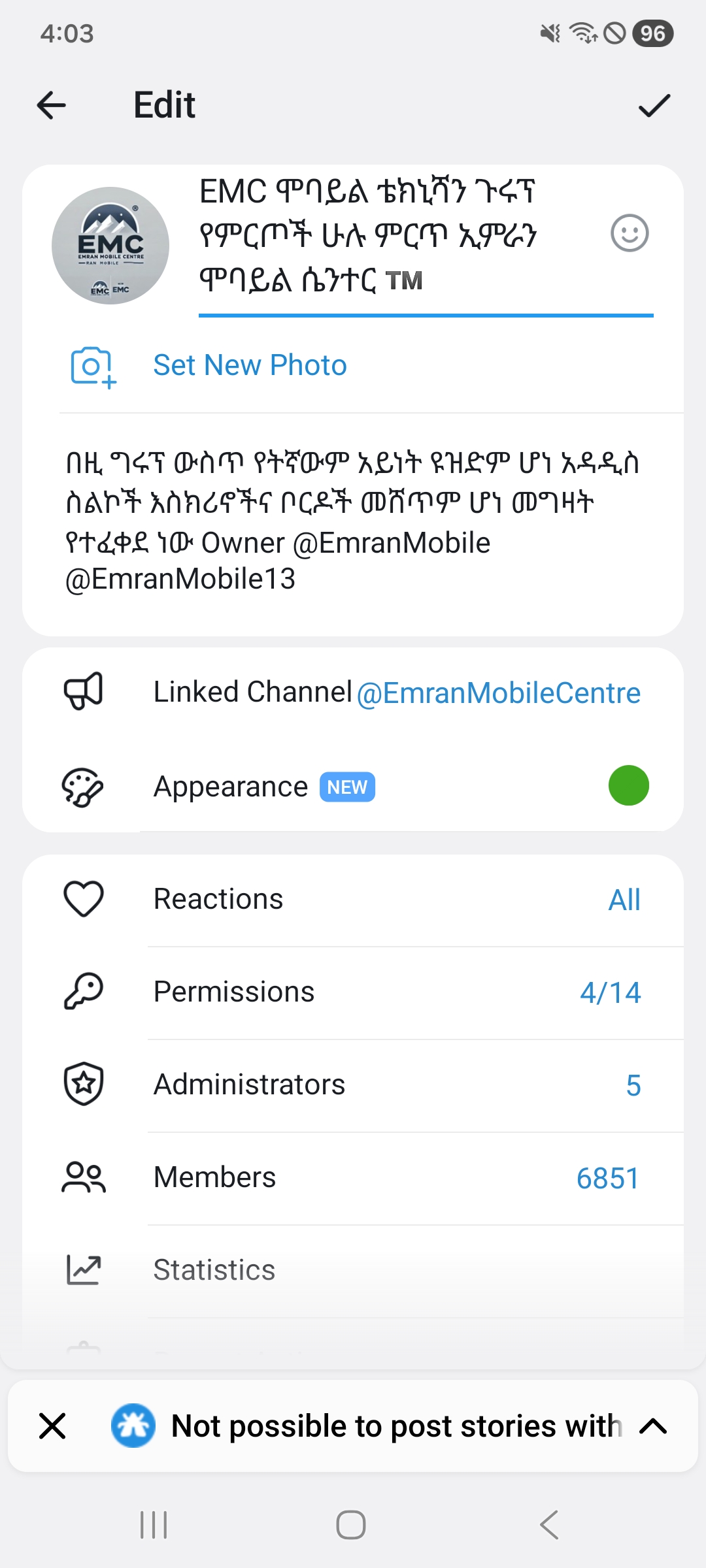Open the Linked Channel setting
The image size is (706, 1568).
click(x=353, y=693)
